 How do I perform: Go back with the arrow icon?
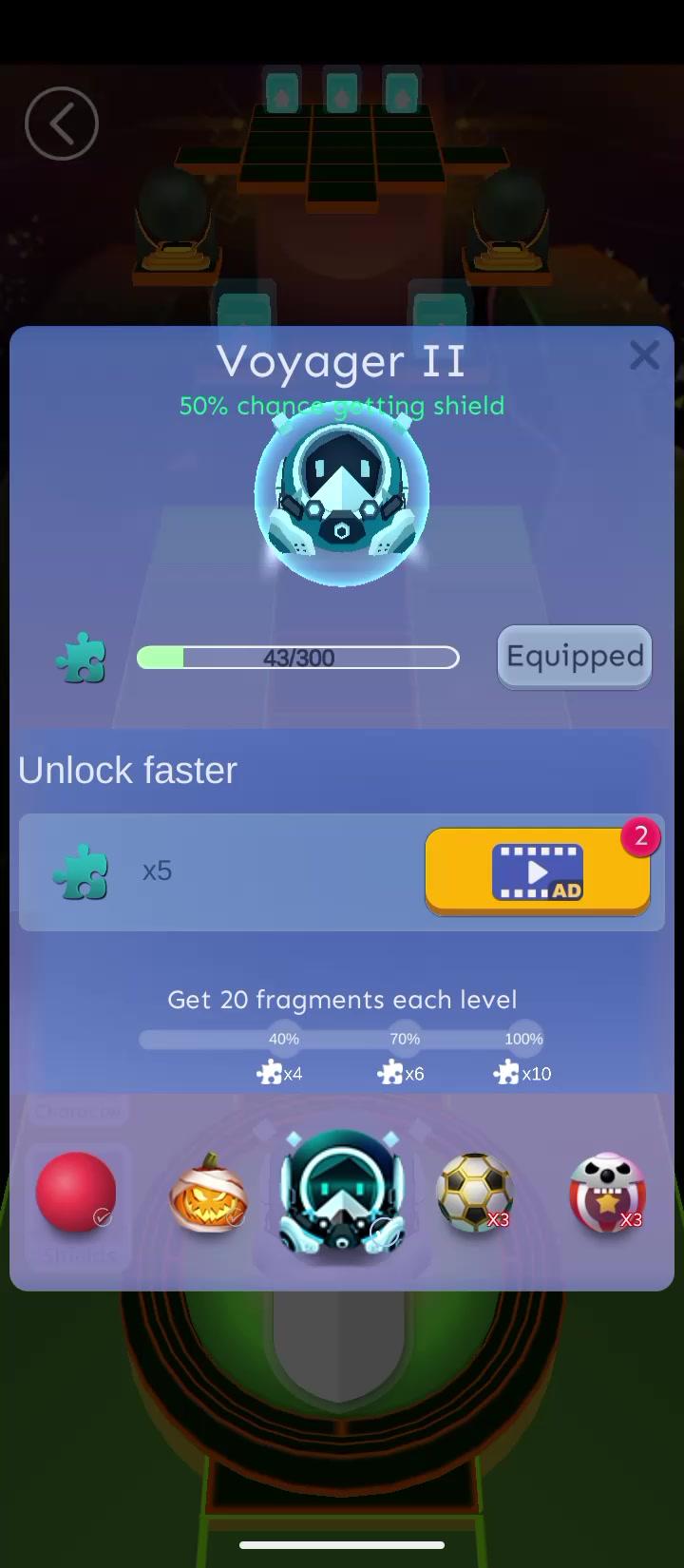(62, 124)
